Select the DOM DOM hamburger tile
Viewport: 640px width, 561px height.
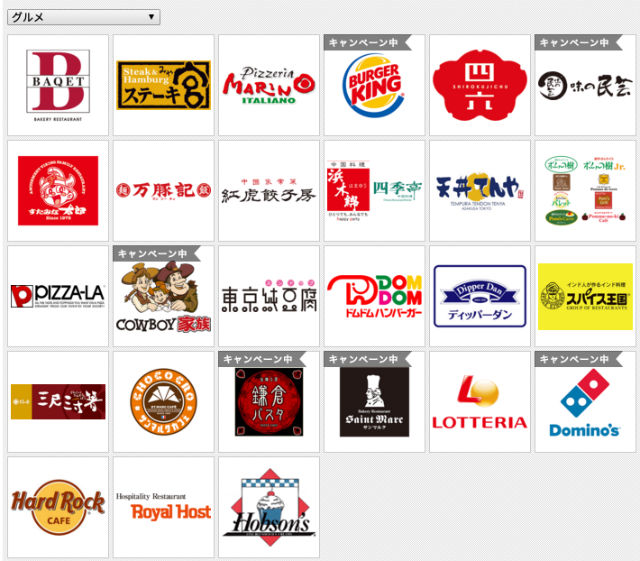[x=374, y=296]
